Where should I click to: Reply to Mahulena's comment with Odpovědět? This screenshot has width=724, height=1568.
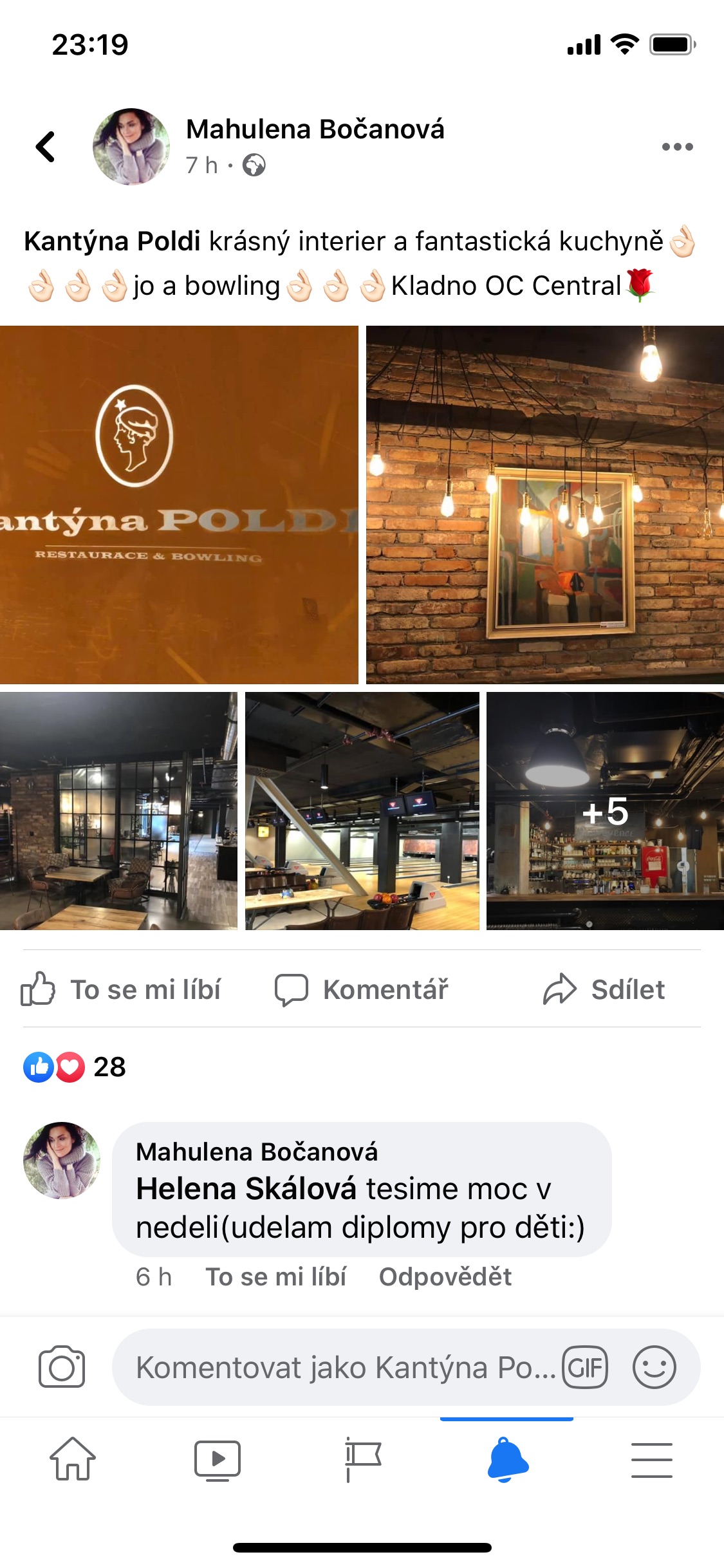tap(445, 1277)
